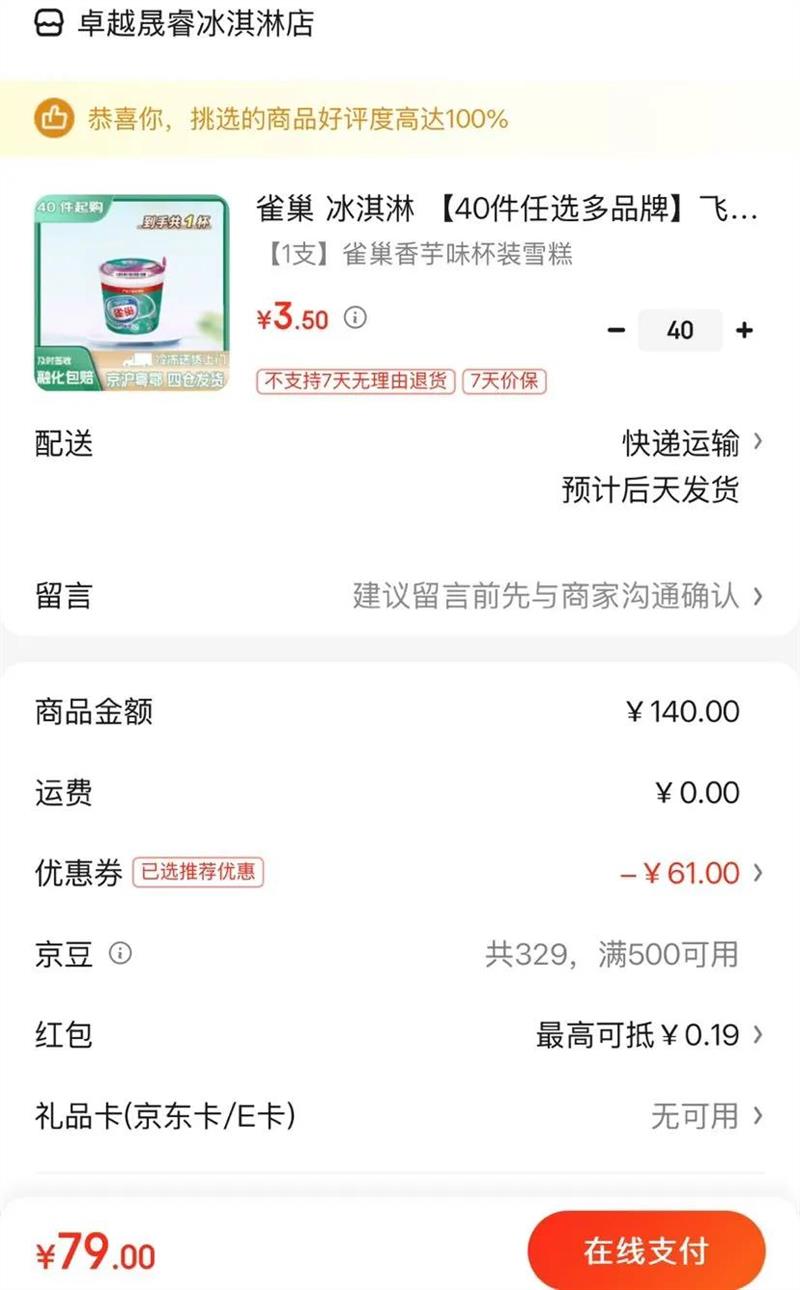This screenshot has height=1290, width=800.
Task: Edit the quantity field showing 40
Action: (680, 330)
